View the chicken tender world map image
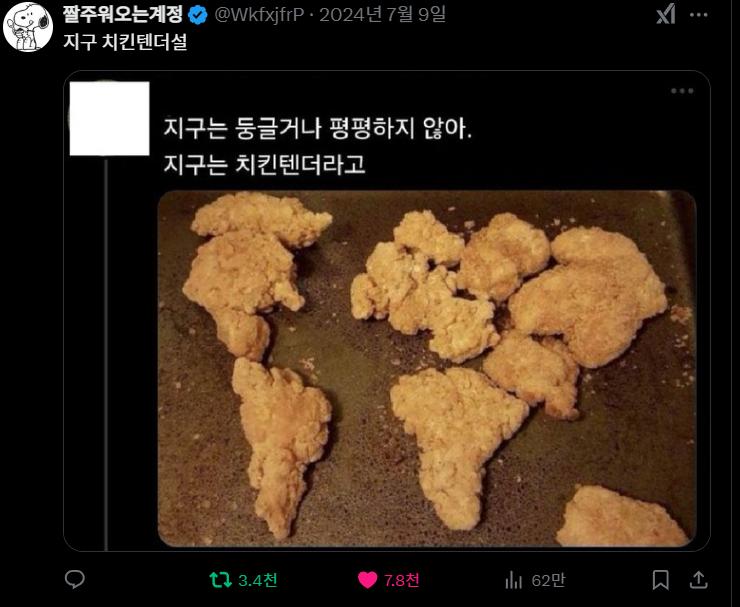This screenshot has width=740, height=607. click(x=427, y=368)
